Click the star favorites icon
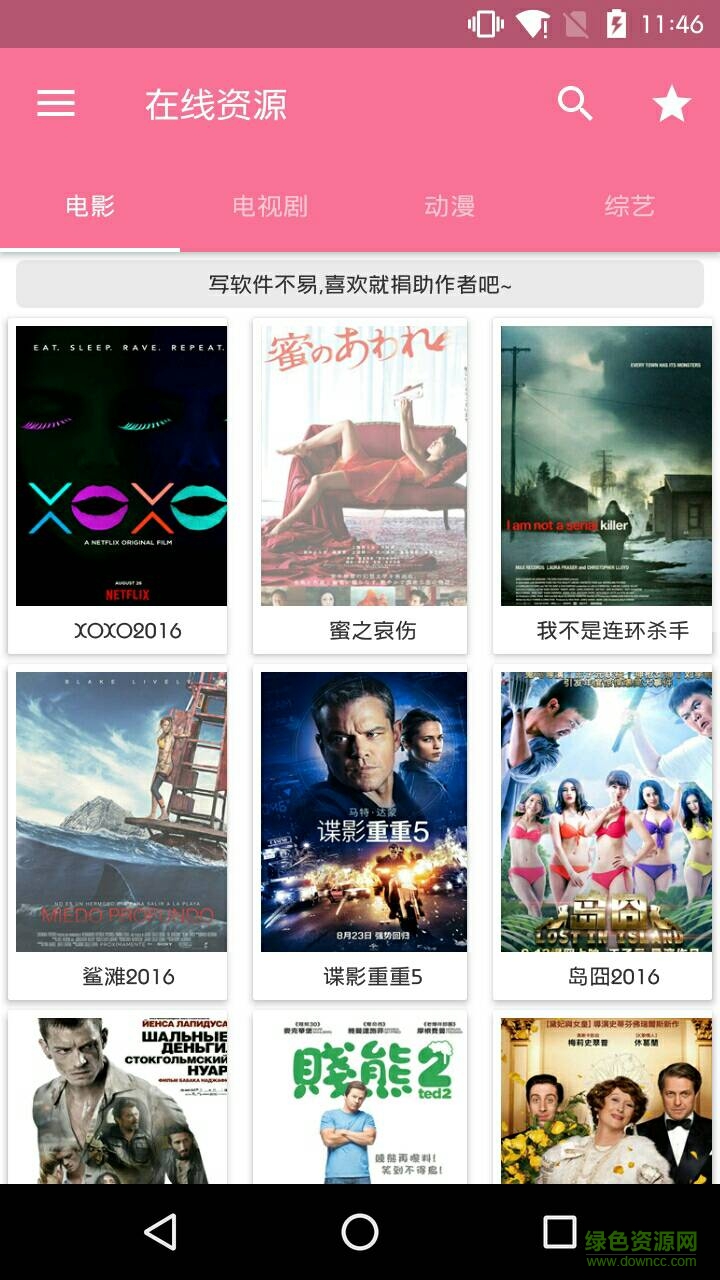The image size is (720, 1280). coord(671,102)
